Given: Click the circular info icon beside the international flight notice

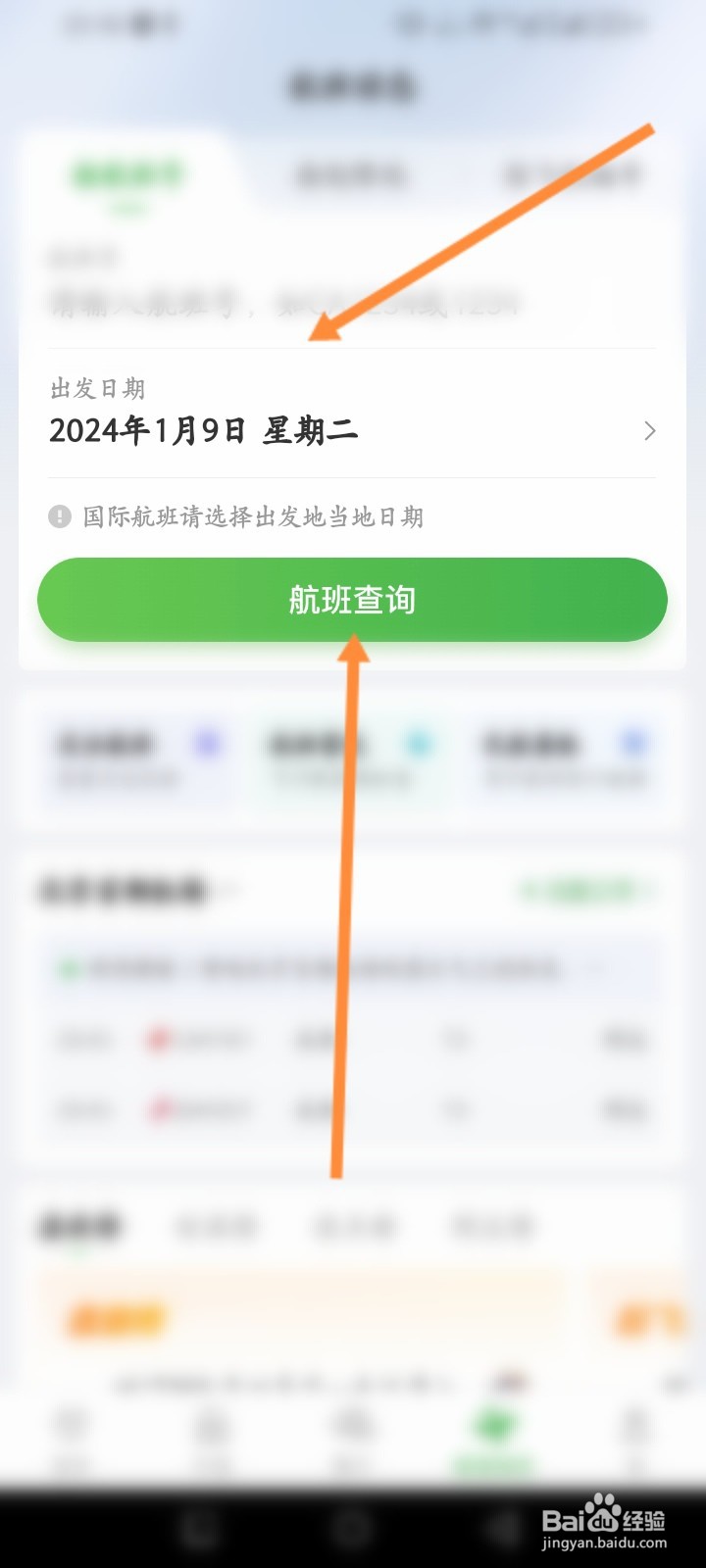Looking at the screenshot, I should point(59,516).
